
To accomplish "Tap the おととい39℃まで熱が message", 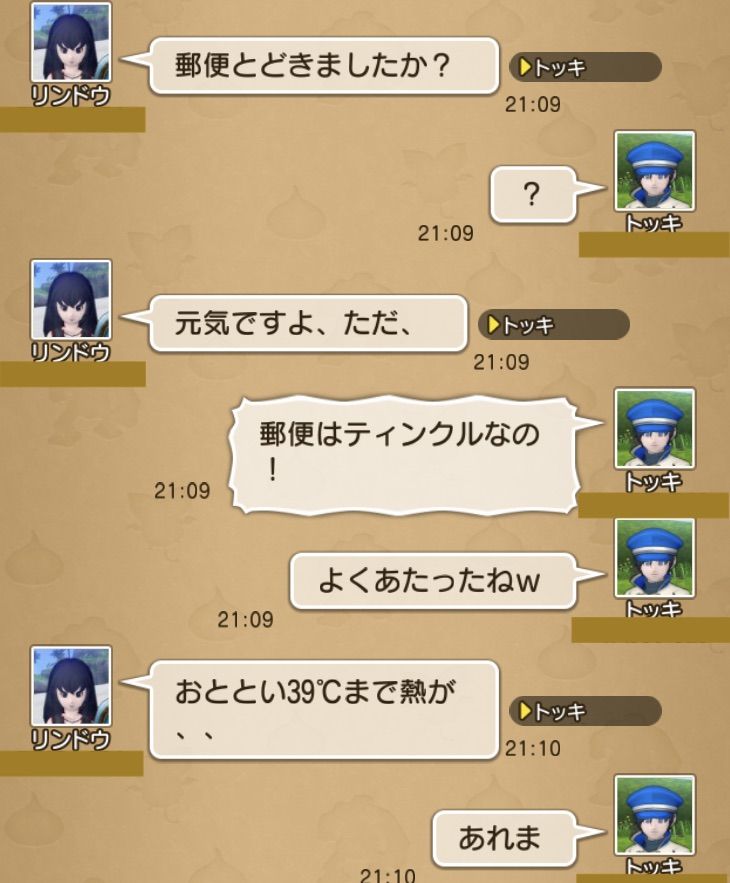I will 320,710.
